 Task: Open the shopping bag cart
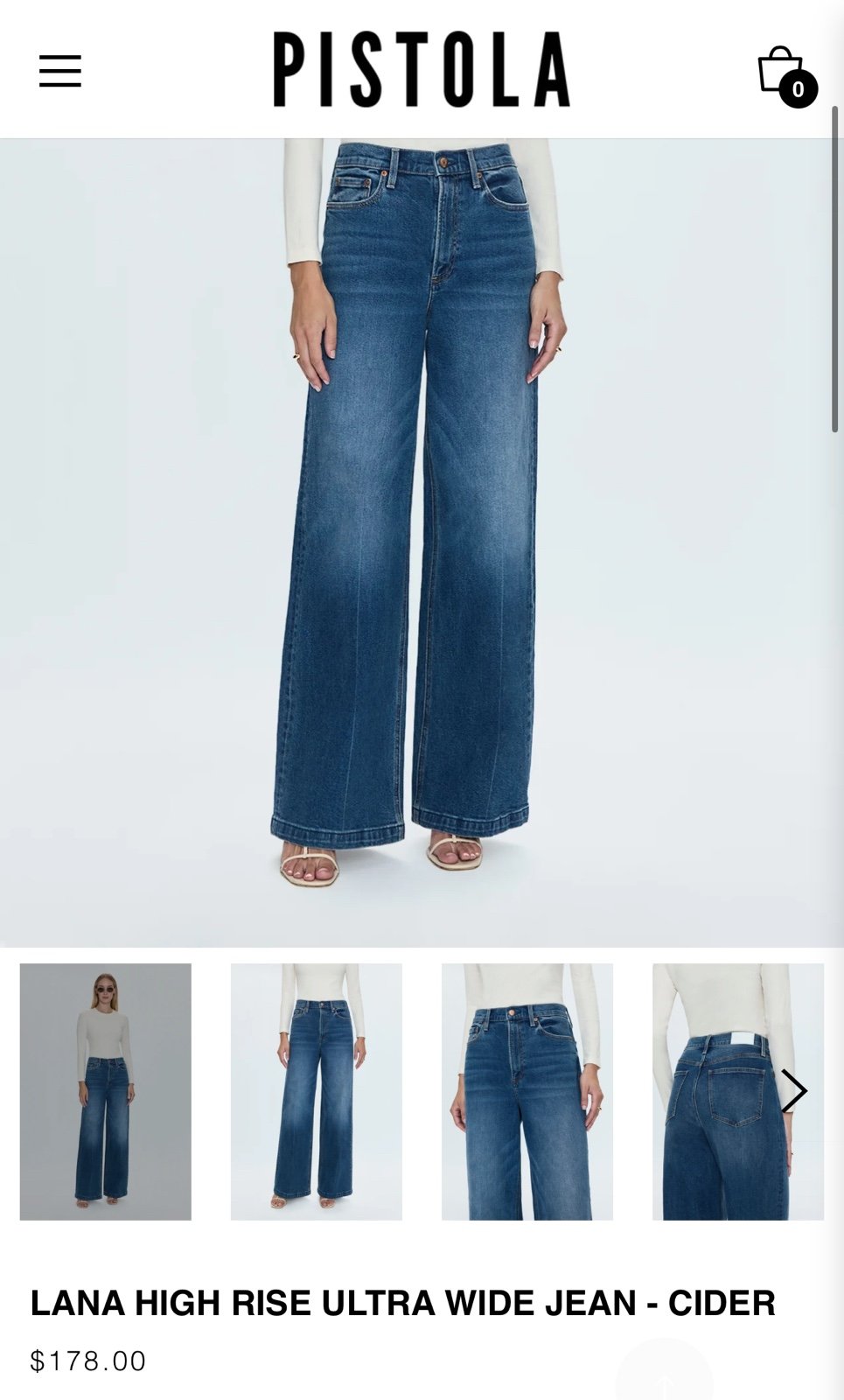[785, 75]
